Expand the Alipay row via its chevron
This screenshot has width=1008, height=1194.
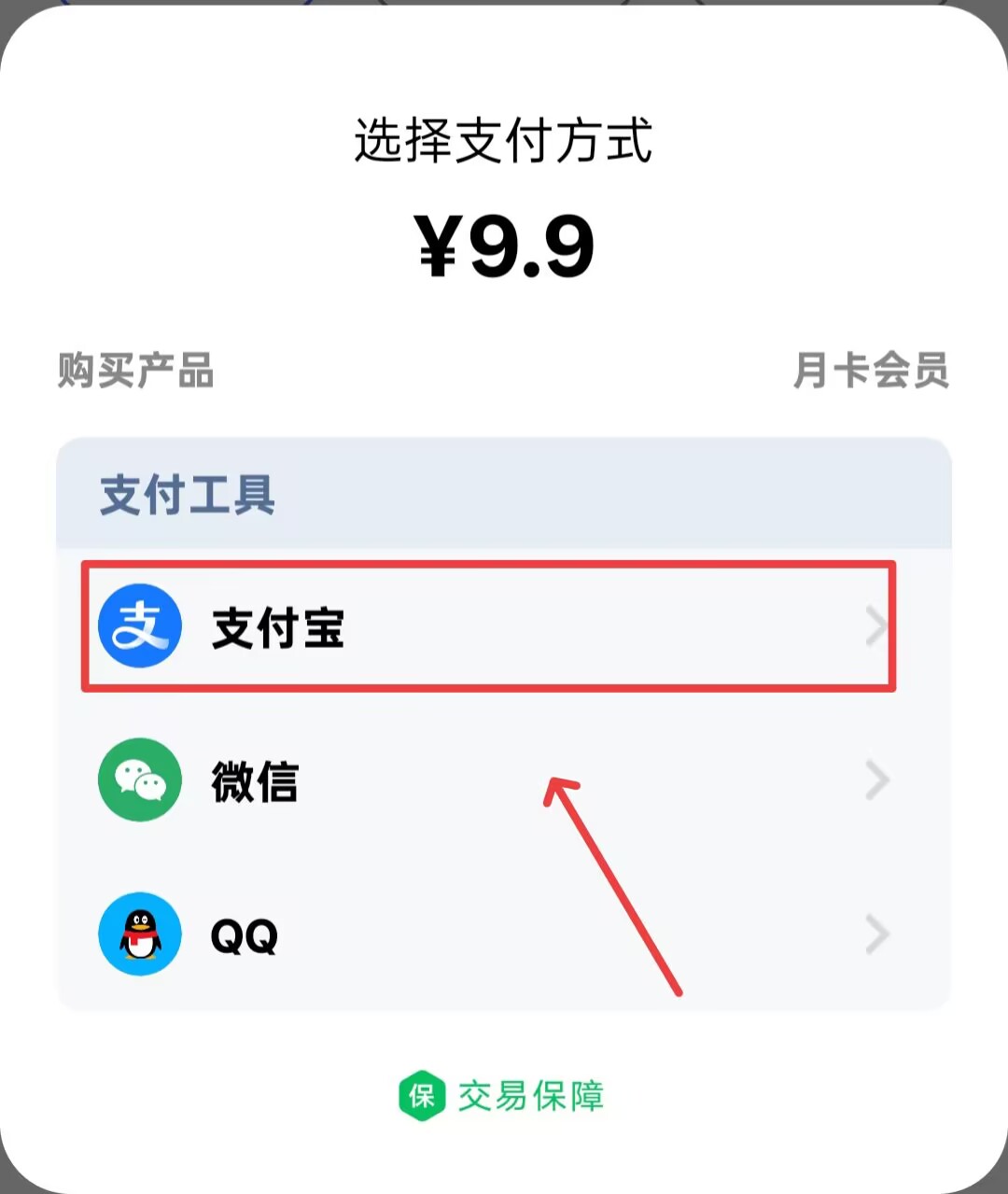coord(875,625)
